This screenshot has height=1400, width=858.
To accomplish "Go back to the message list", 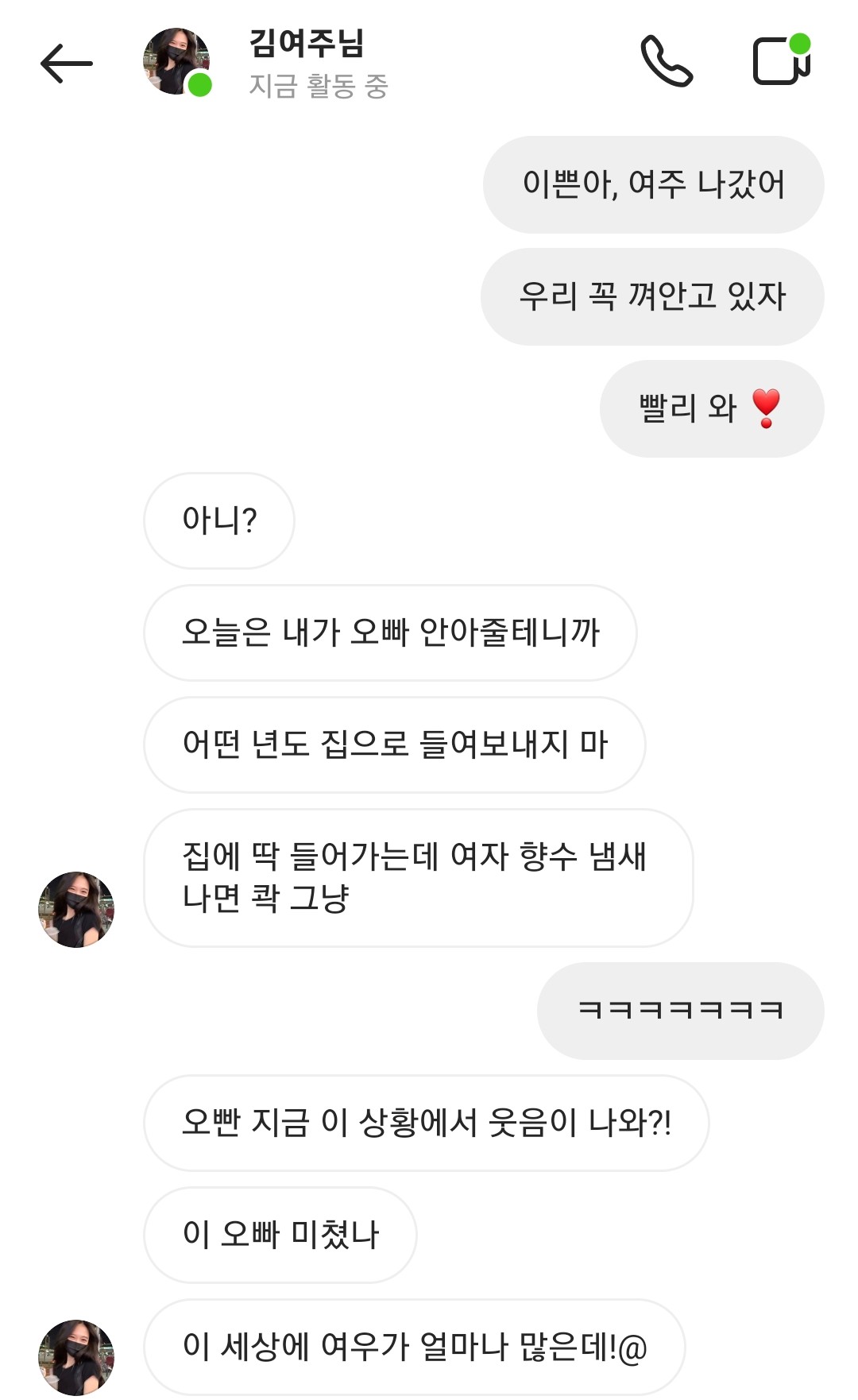I will (x=67, y=64).
